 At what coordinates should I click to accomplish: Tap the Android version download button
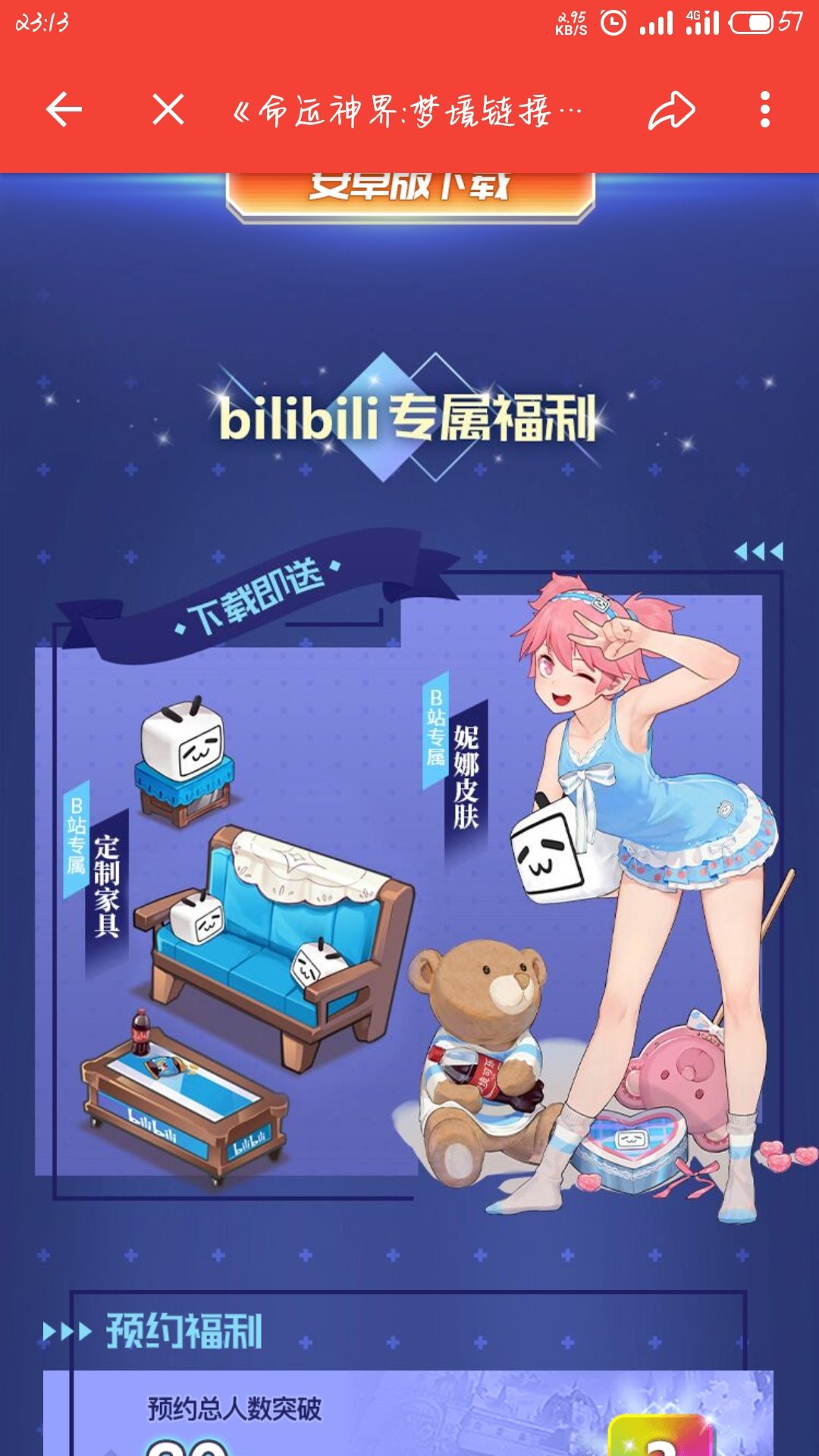[x=409, y=193]
